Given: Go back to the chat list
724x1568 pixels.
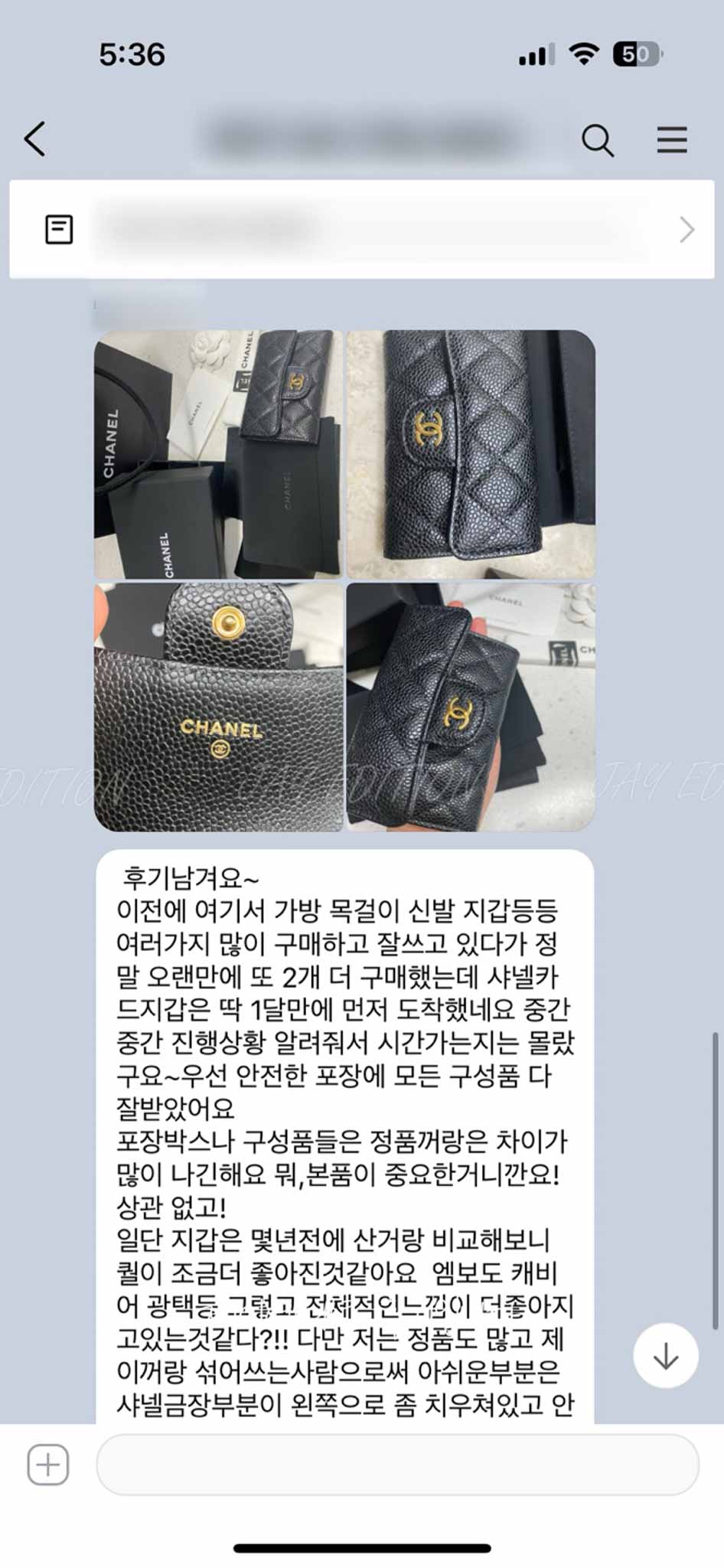Looking at the screenshot, I should [35, 139].
